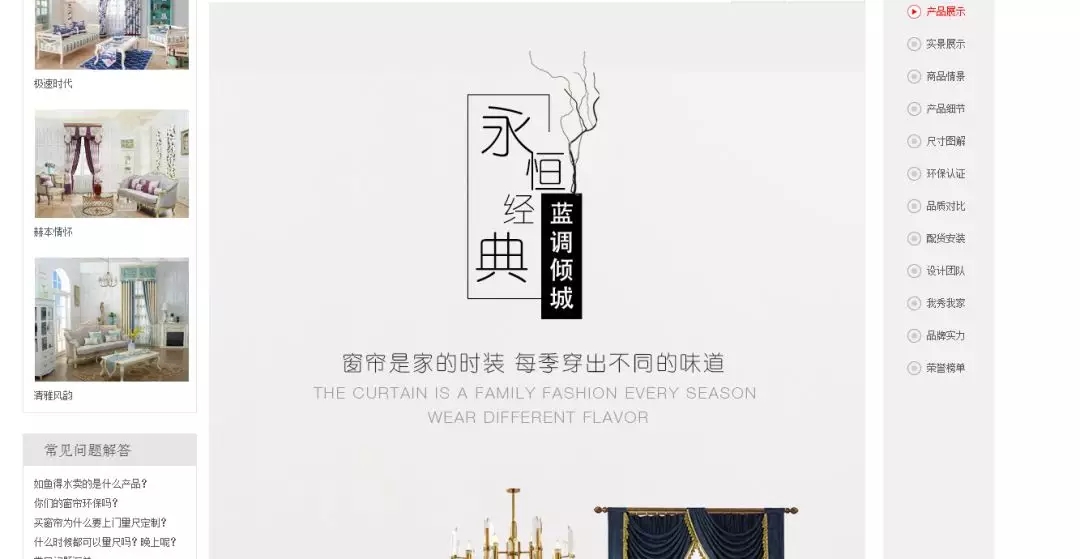
Task: Go to the 实景展示 section
Action: 944,44
